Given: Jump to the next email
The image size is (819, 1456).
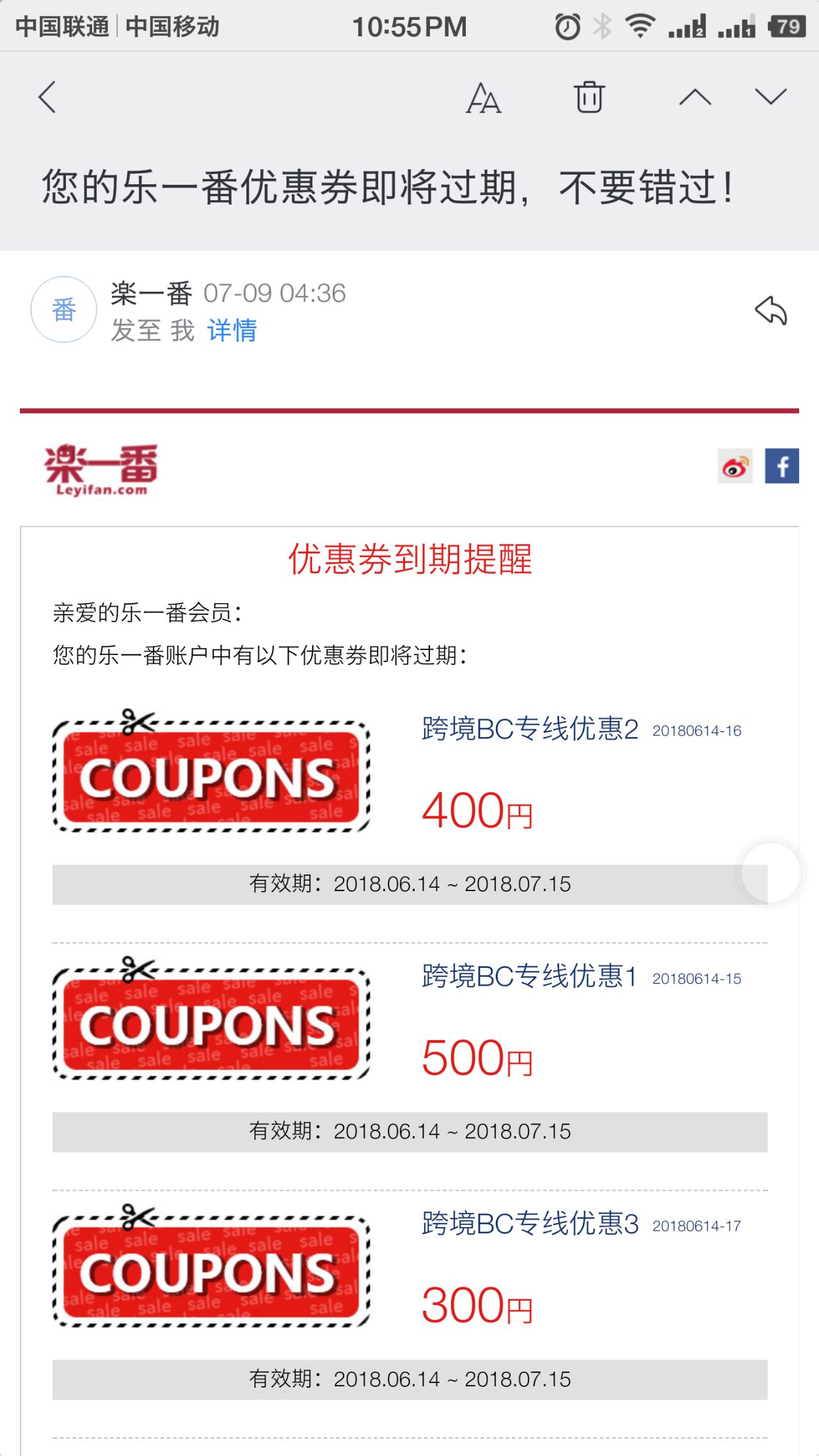Looking at the screenshot, I should [x=770, y=97].
